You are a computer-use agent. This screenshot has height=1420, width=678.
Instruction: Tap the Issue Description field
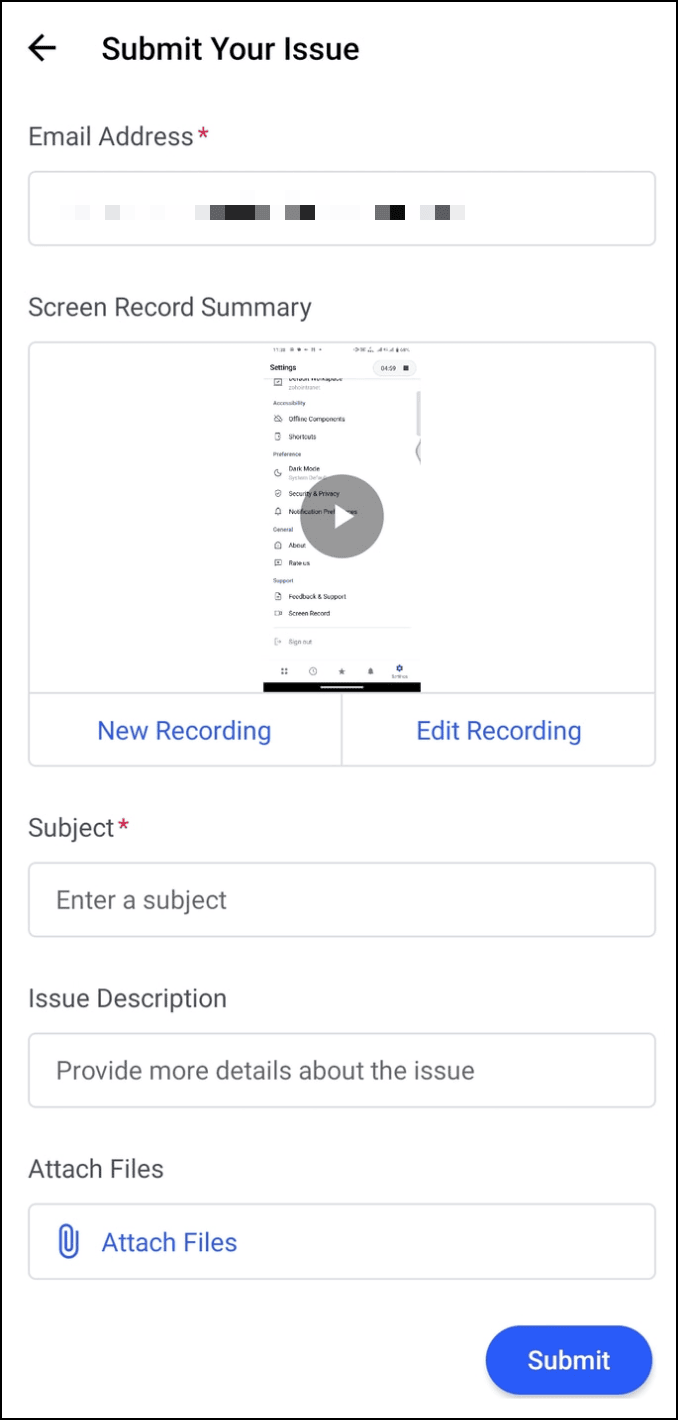tap(341, 1071)
